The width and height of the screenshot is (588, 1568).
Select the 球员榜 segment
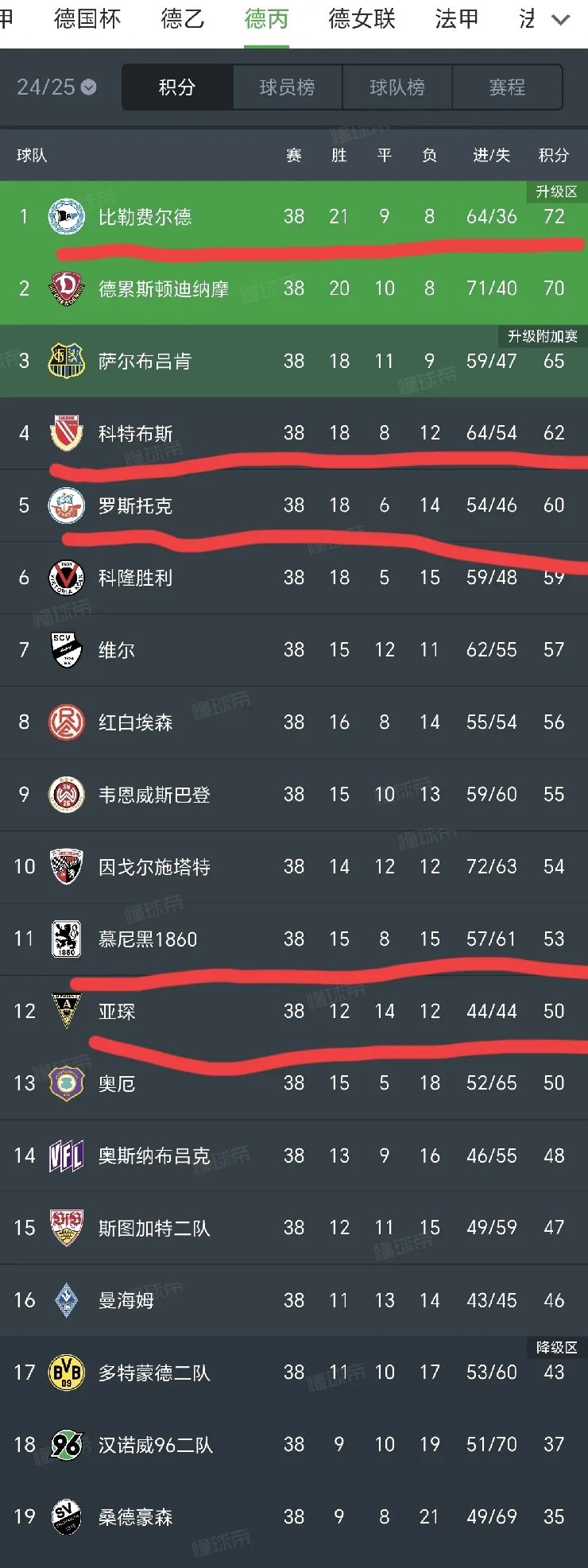point(287,87)
